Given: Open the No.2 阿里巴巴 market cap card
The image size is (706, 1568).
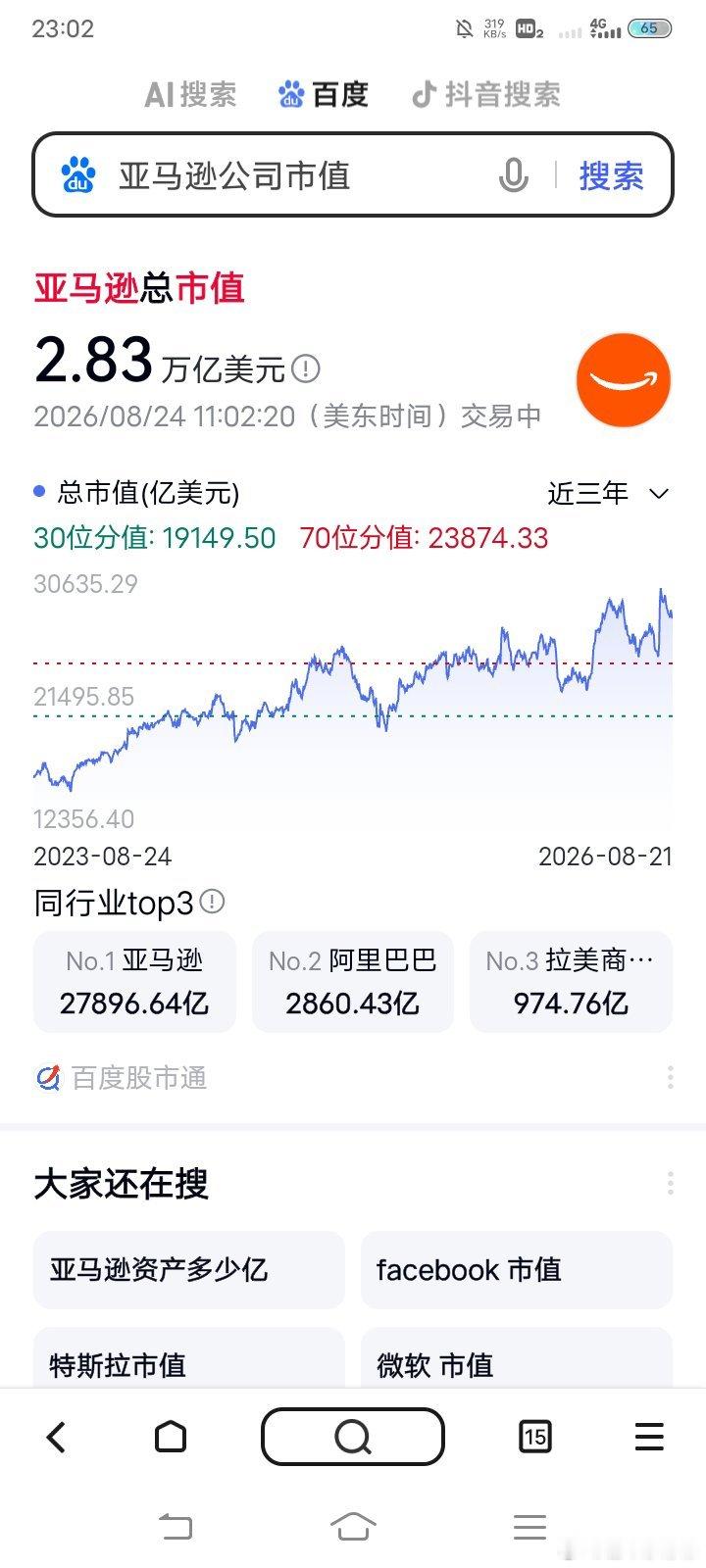Looking at the screenshot, I should pyautogui.click(x=353, y=982).
